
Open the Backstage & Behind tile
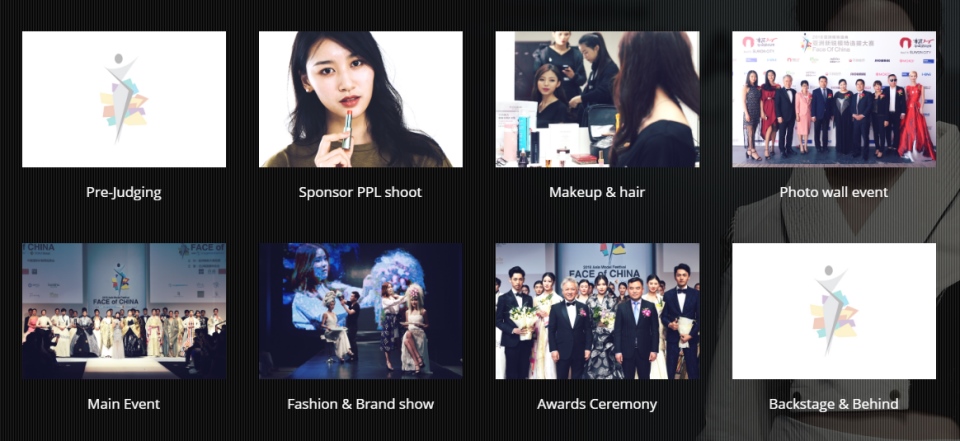tap(834, 311)
